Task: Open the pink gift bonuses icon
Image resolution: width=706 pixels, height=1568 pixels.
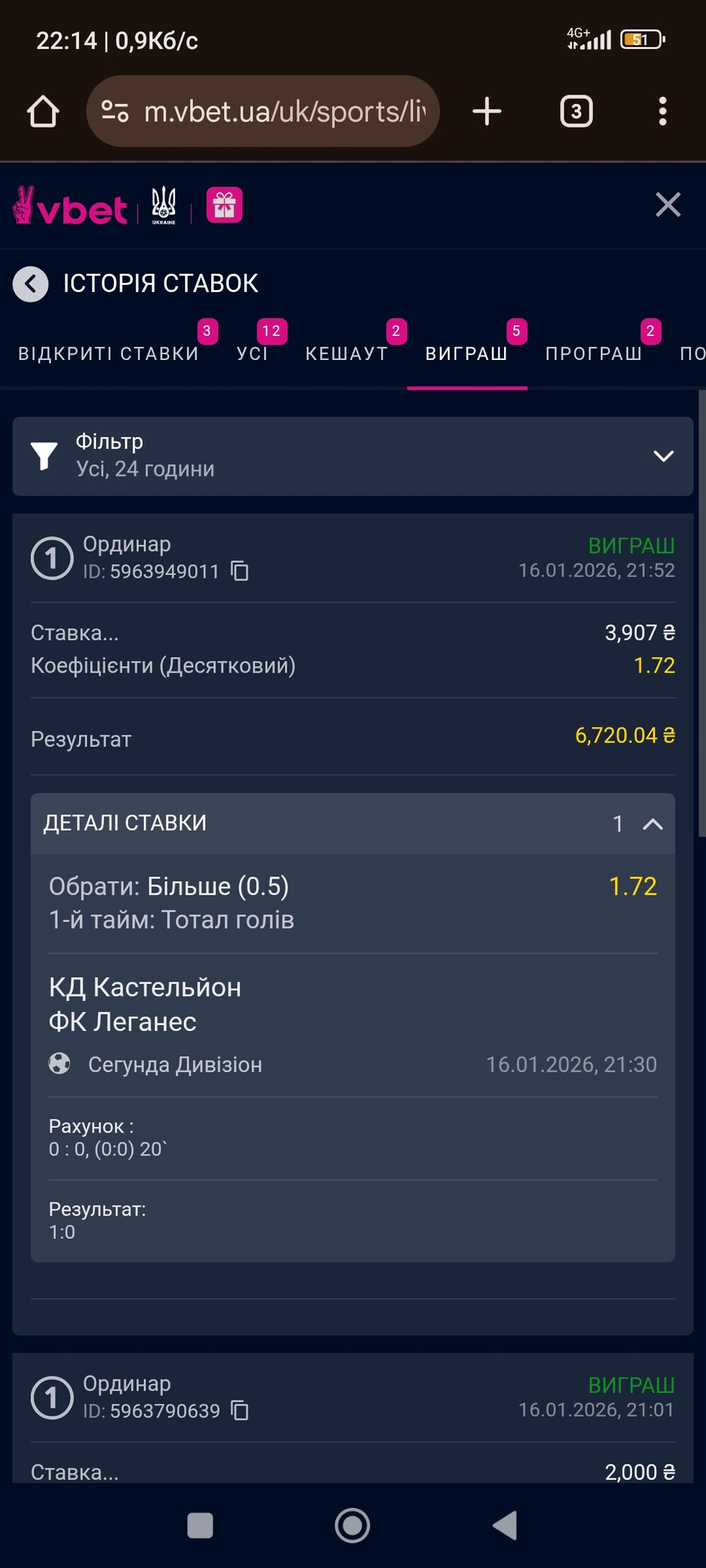Action: [x=225, y=205]
